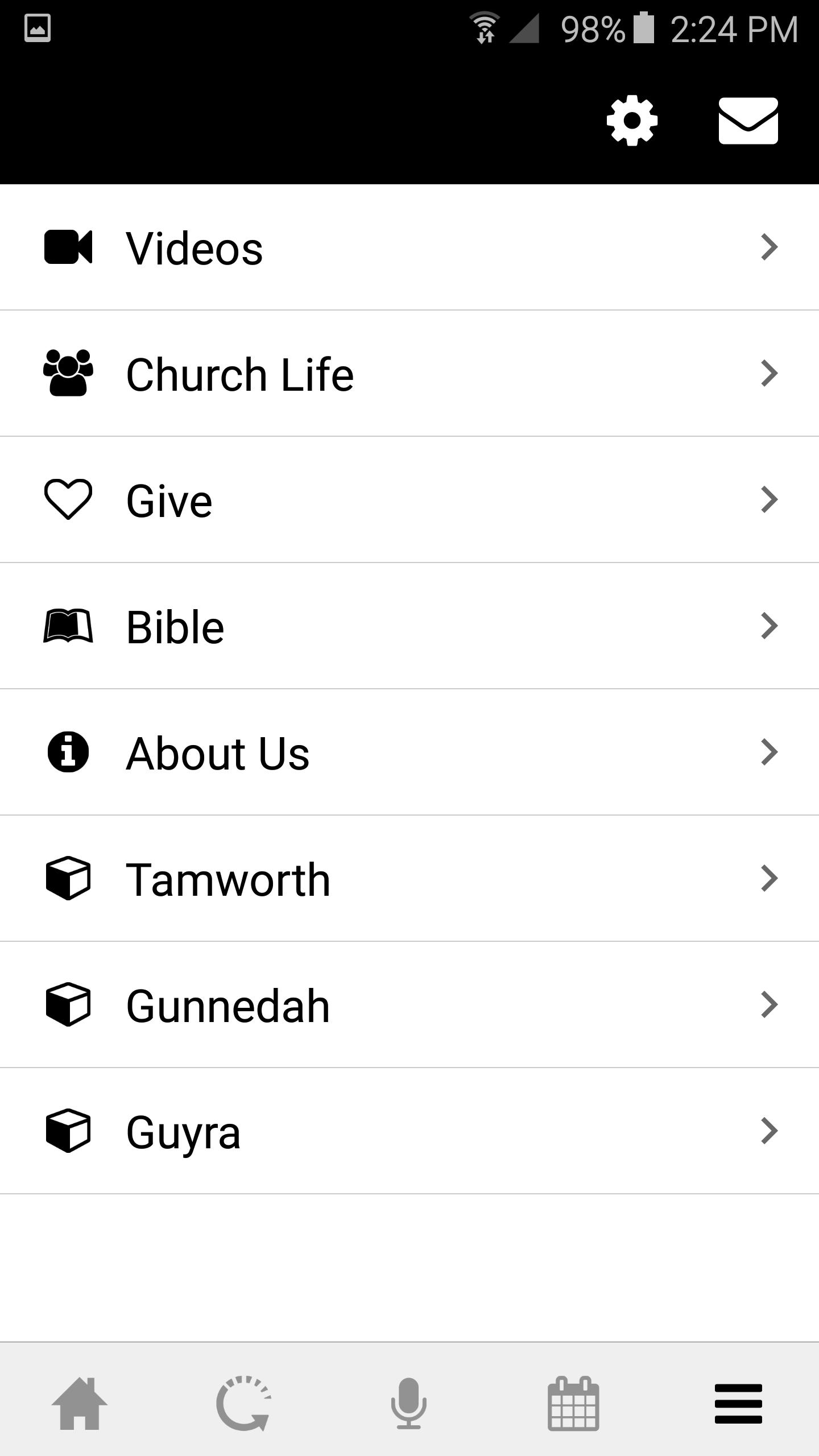Viewport: 819px width, 1456px height.
Task: Open the circular arrow tab
Action: 244,1403
